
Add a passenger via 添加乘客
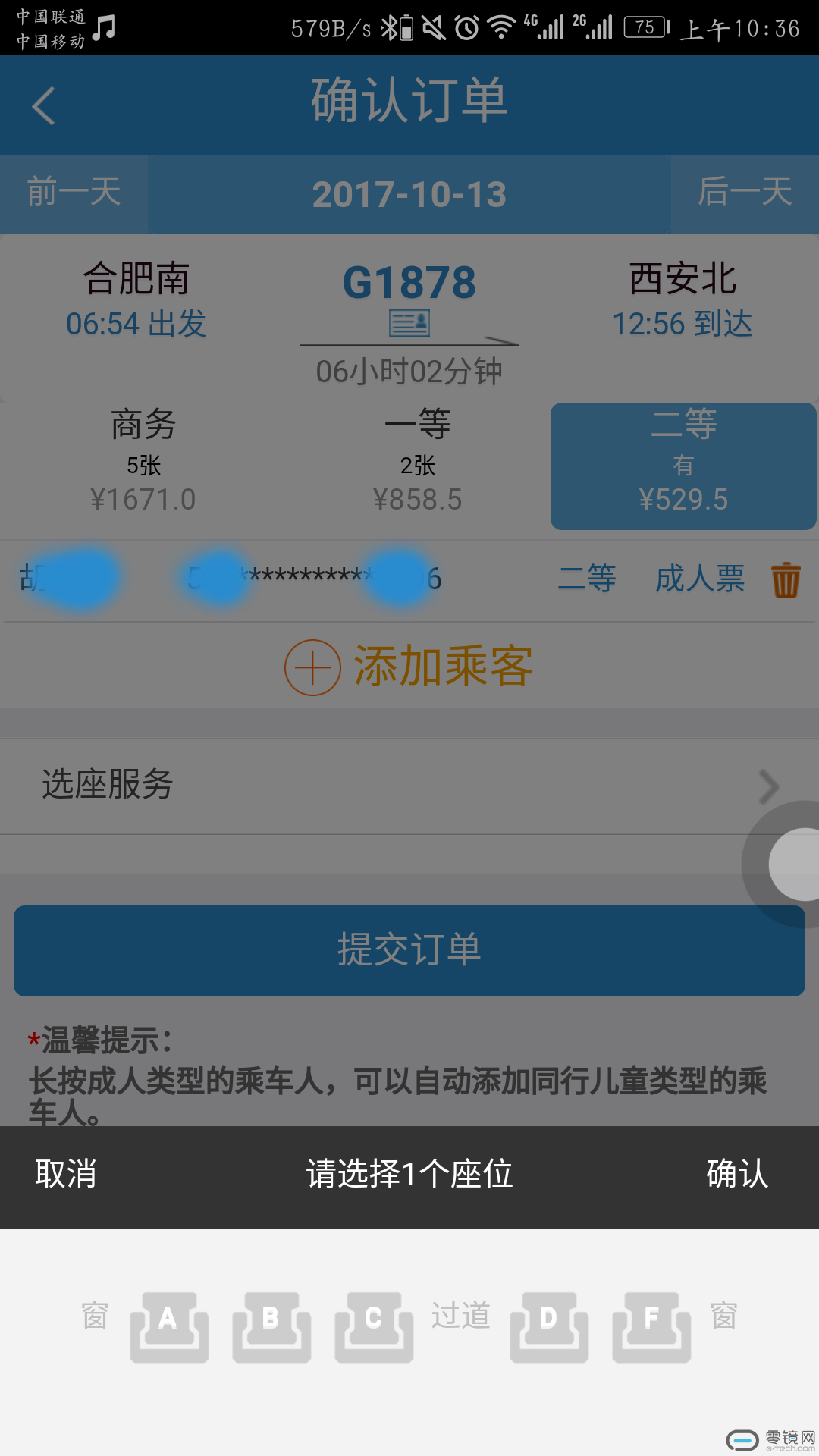pos(409,667)
